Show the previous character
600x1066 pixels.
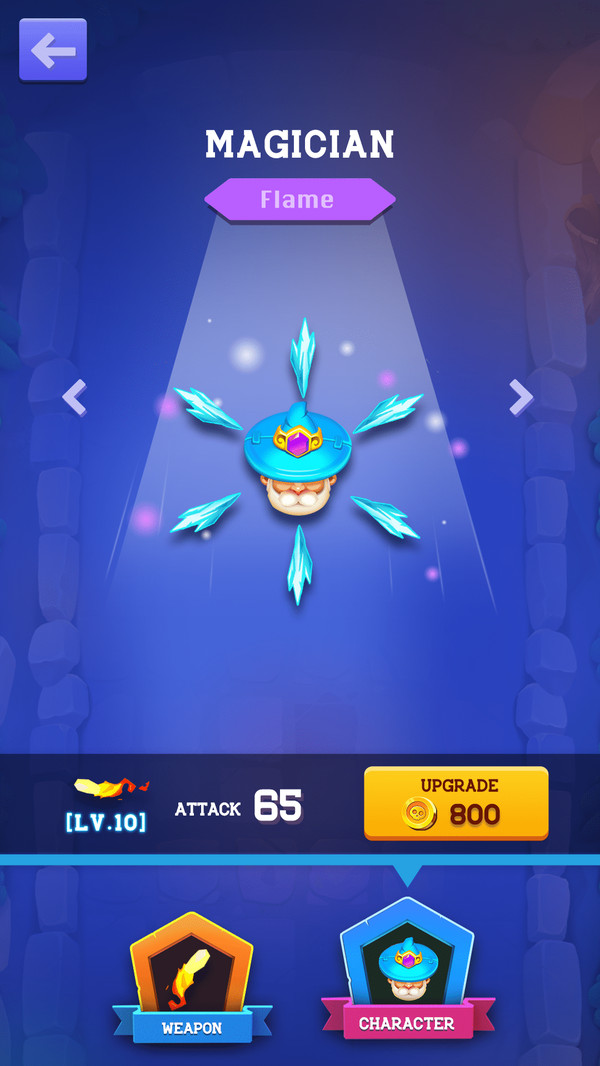[x=75, y=397]
